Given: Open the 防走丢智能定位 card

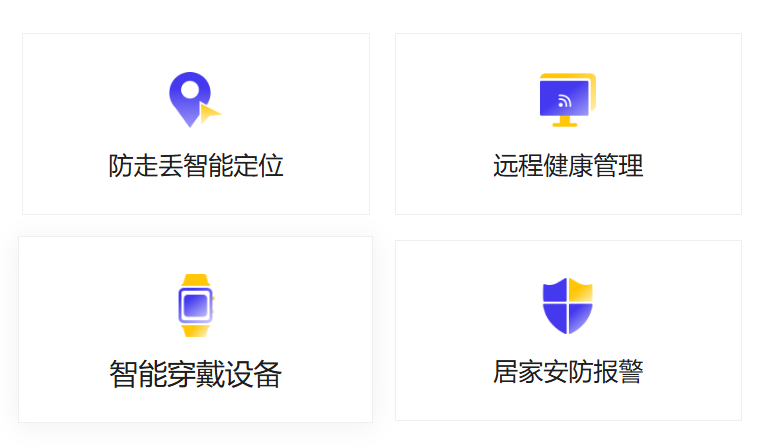Looking at the screenshot, I should pos(196,124).
